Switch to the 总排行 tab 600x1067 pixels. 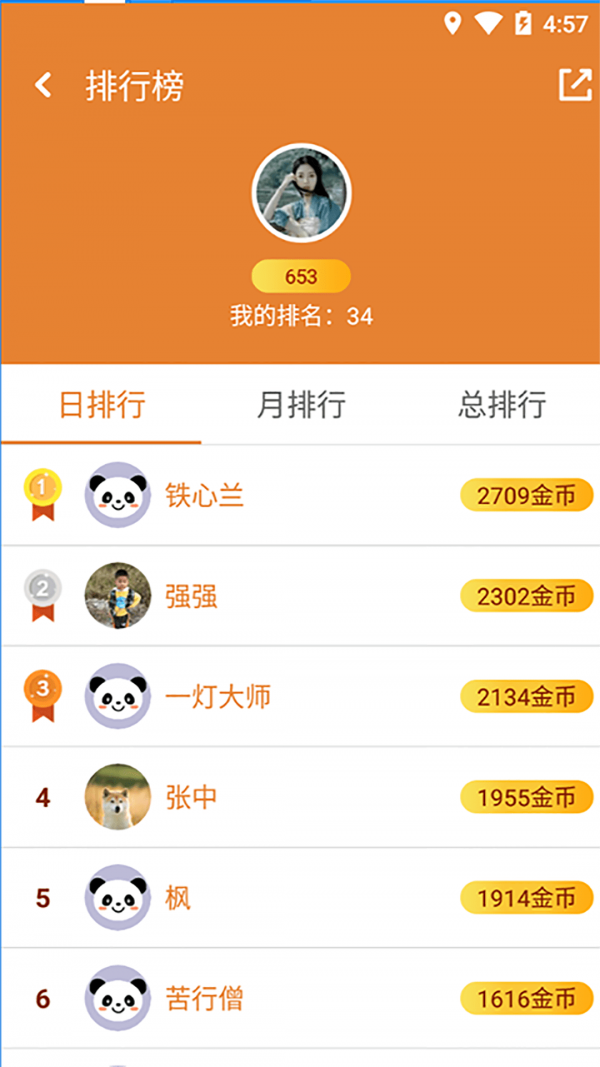(502, 405)
